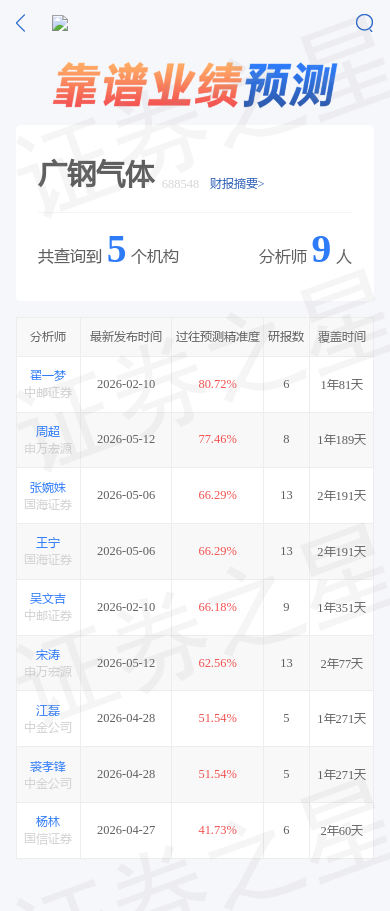Open analyst 江磊's profile
Viewport: 390px width, 911px height.
(x=48, y=710)
